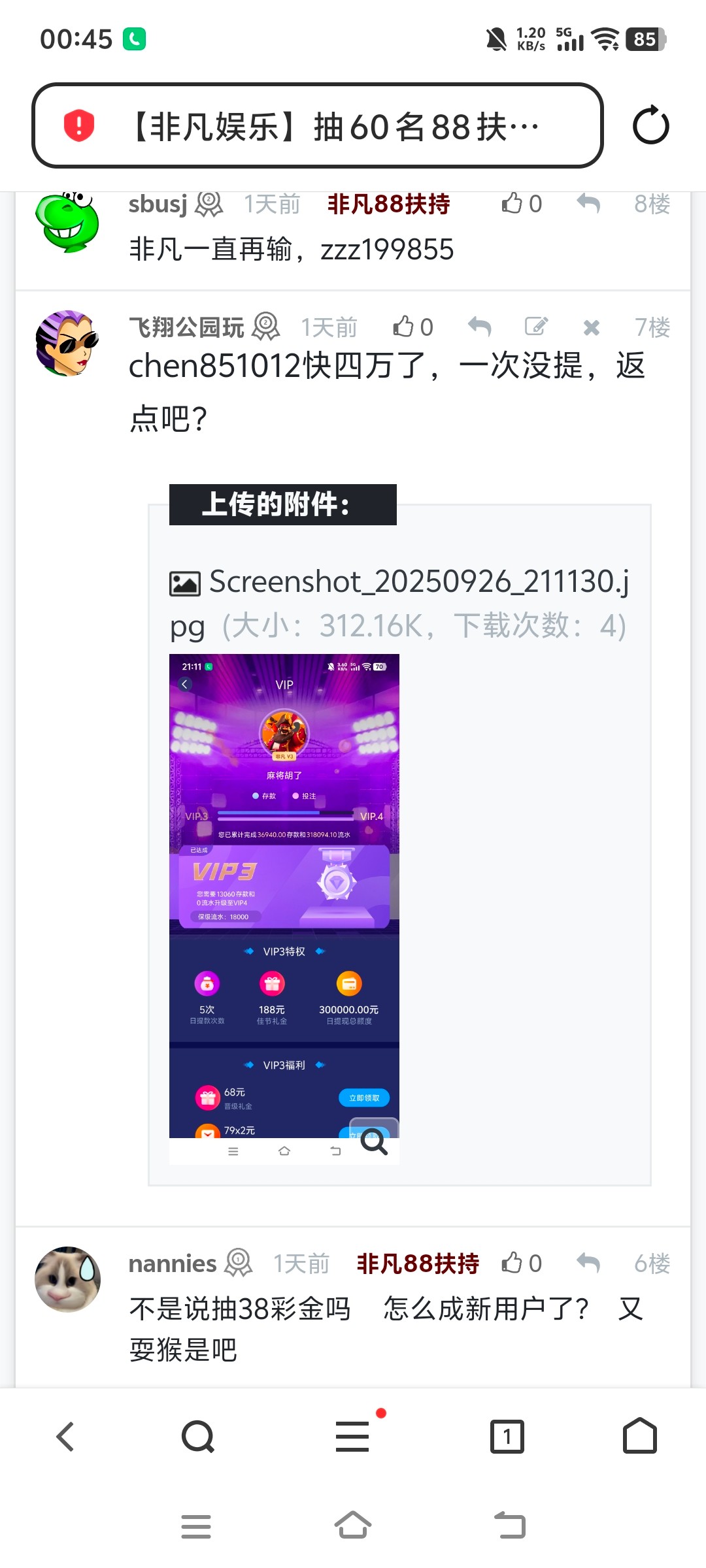Tap the reply arrow on 飞翔公园玩's comment

479,327
